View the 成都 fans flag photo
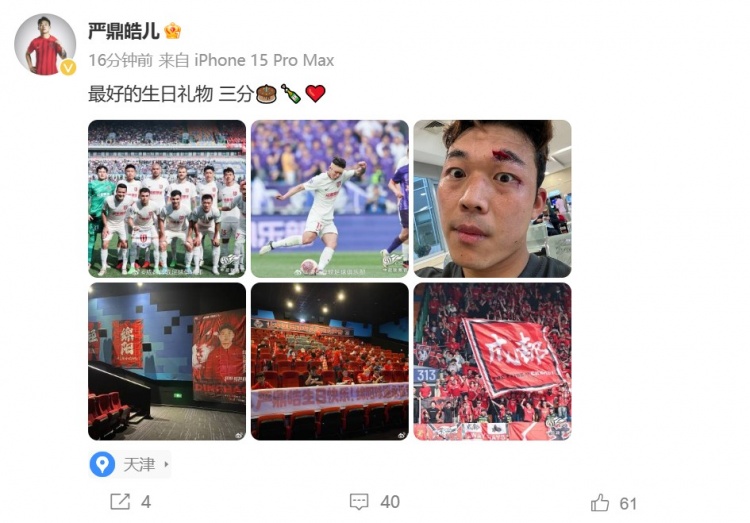750x523 pixels. 492,361
